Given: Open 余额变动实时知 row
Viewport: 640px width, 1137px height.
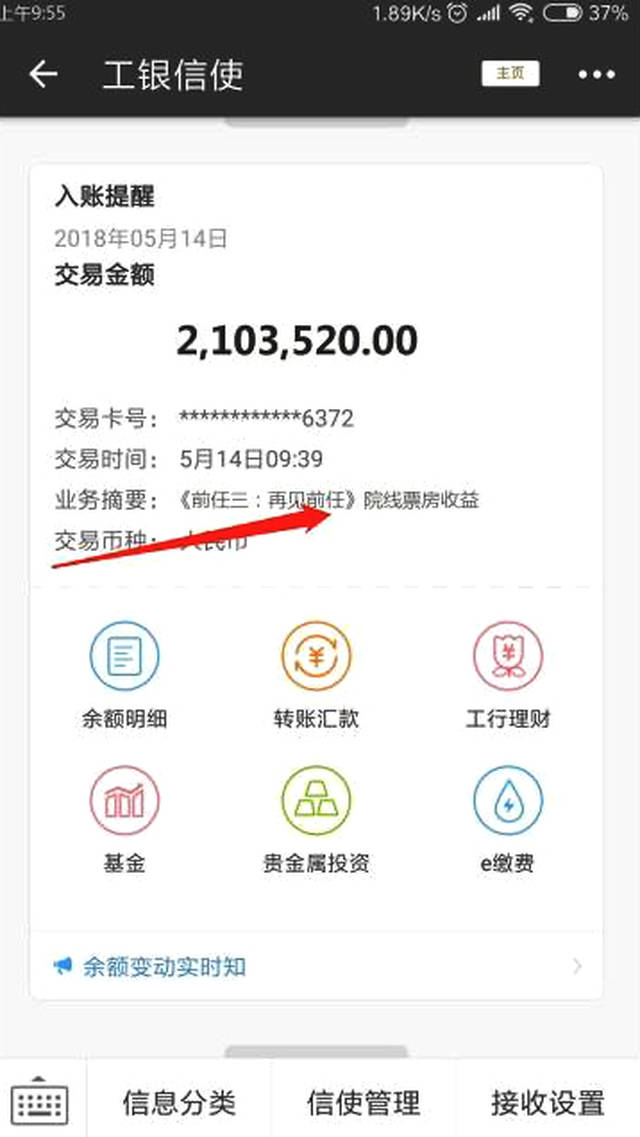Looking at the screenshot, I should point(316,966).
